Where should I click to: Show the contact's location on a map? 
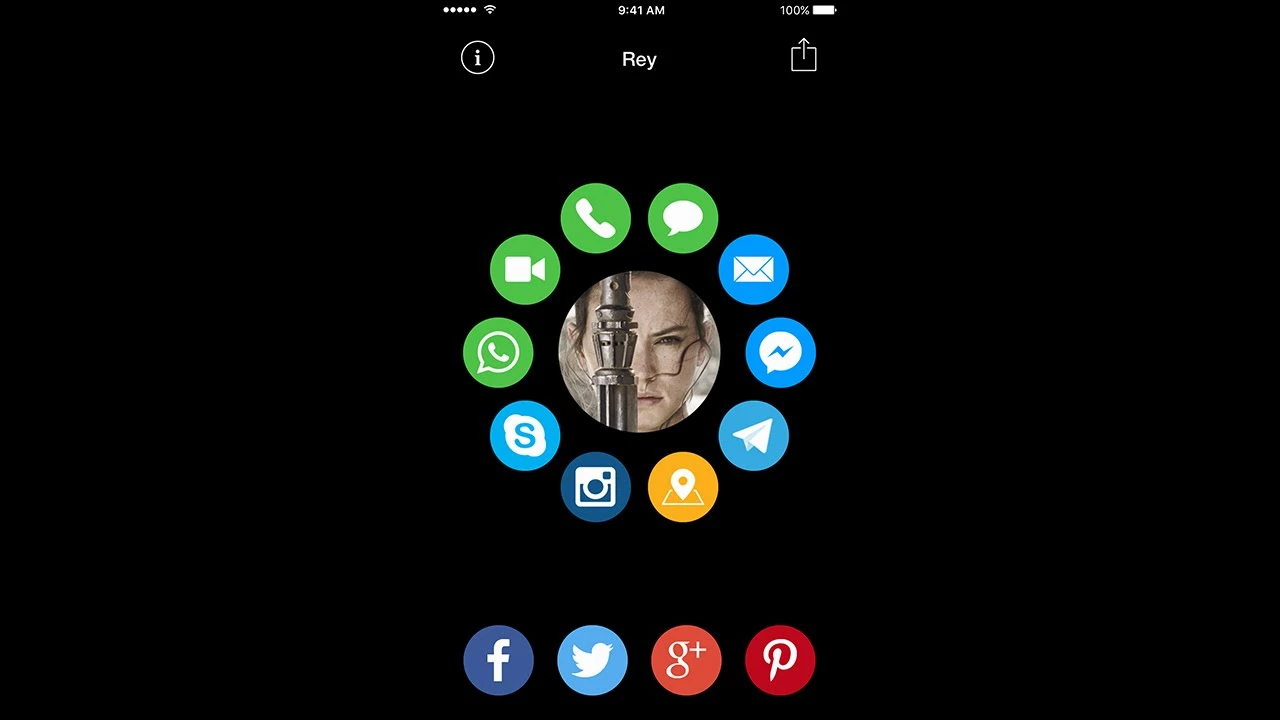pyautogui.click(x=683, y=487)
